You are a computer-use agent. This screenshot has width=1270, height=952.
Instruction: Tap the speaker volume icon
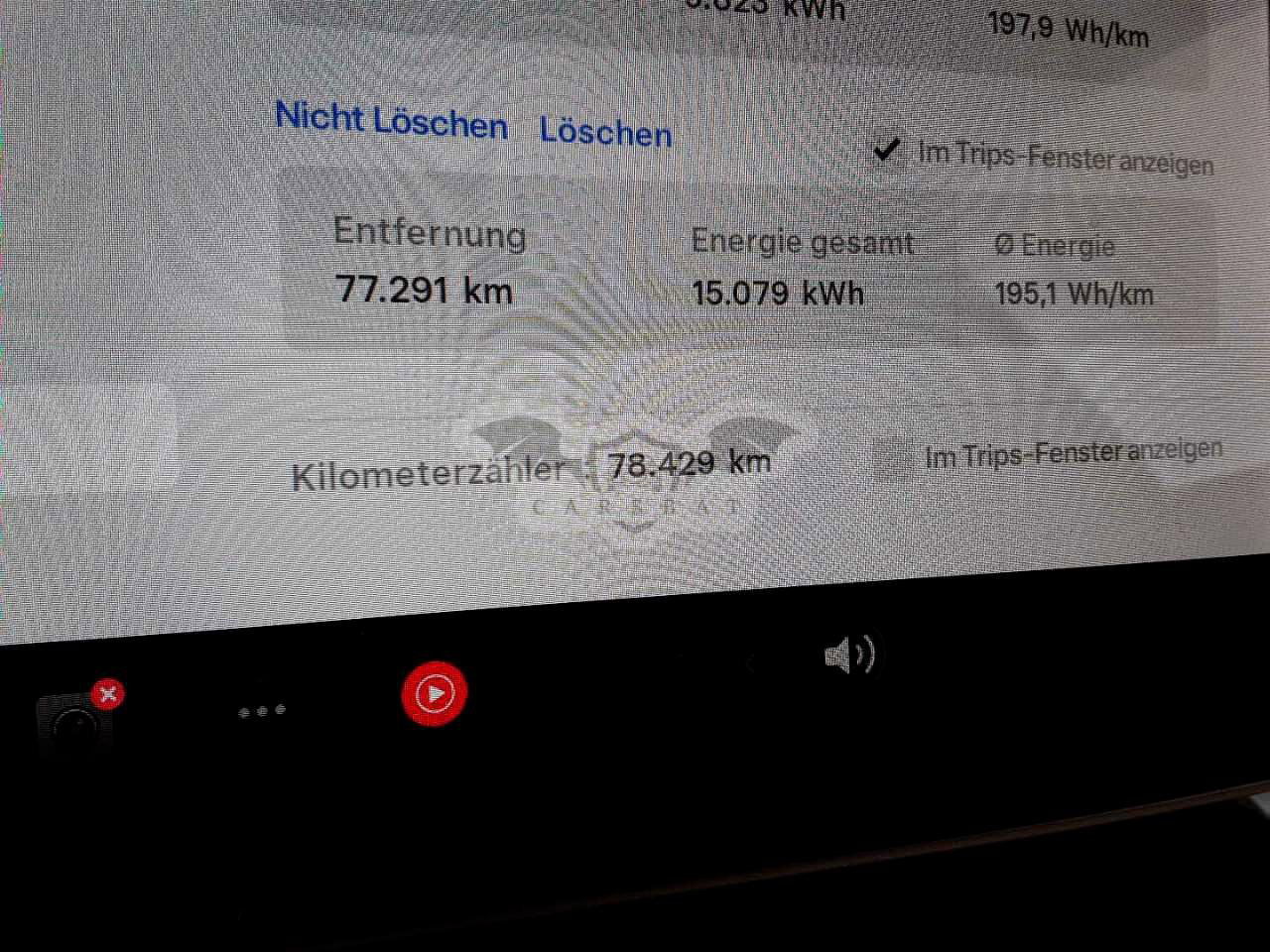pyautogui.click(x=849, y=655)
